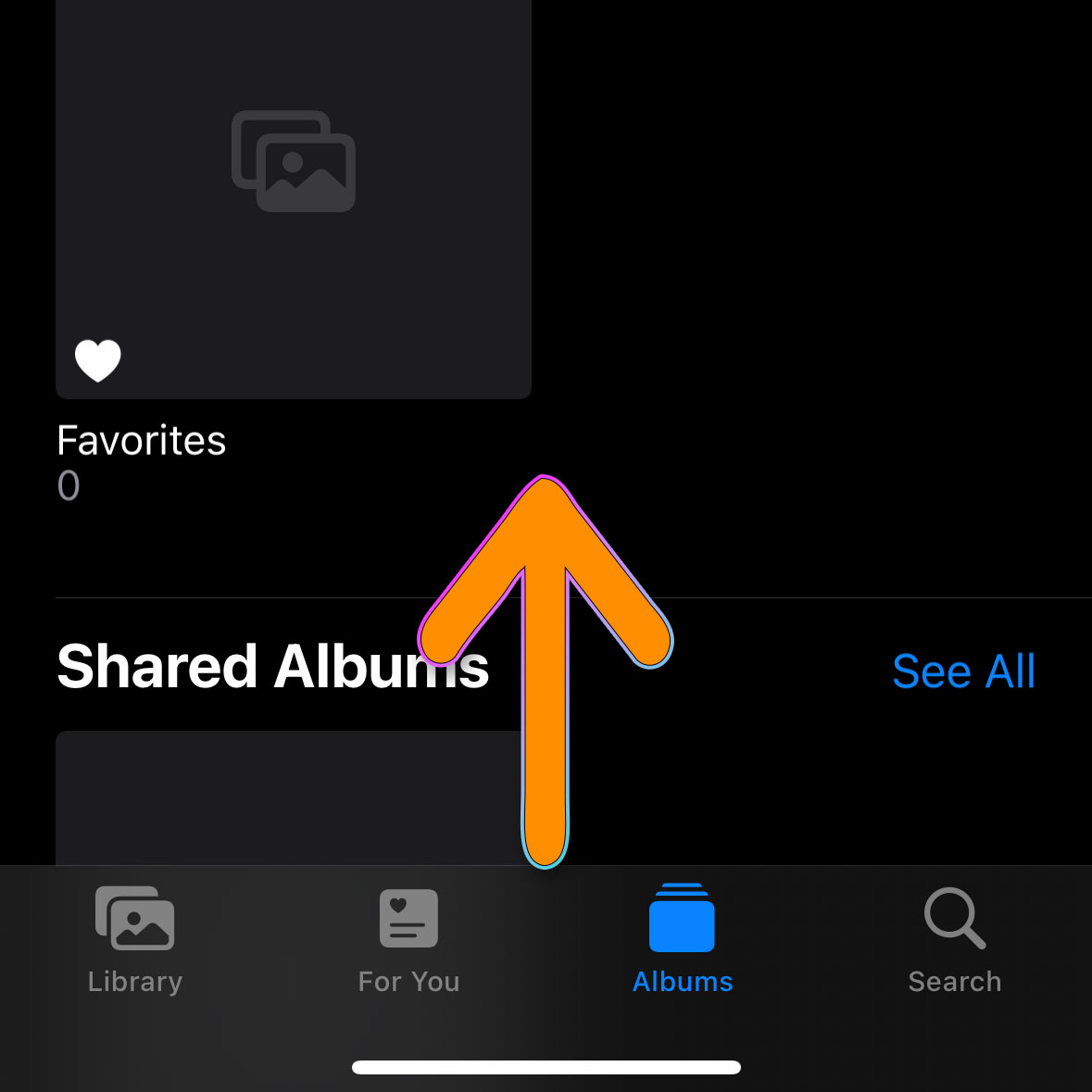
Task: Switch to the For You tab
Action: (x=408, y=940)
